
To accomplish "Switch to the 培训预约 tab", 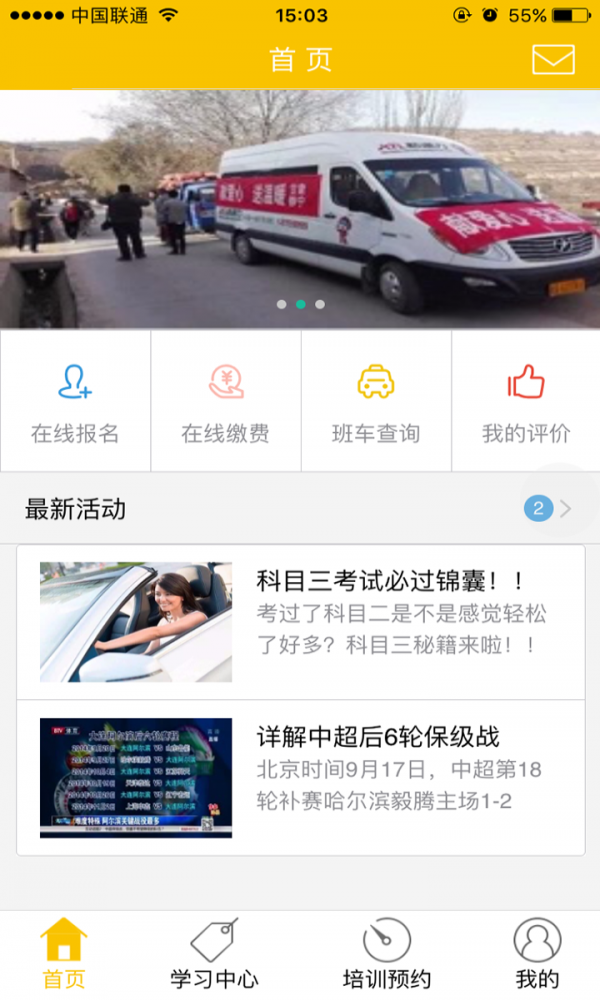I will 386,955.
